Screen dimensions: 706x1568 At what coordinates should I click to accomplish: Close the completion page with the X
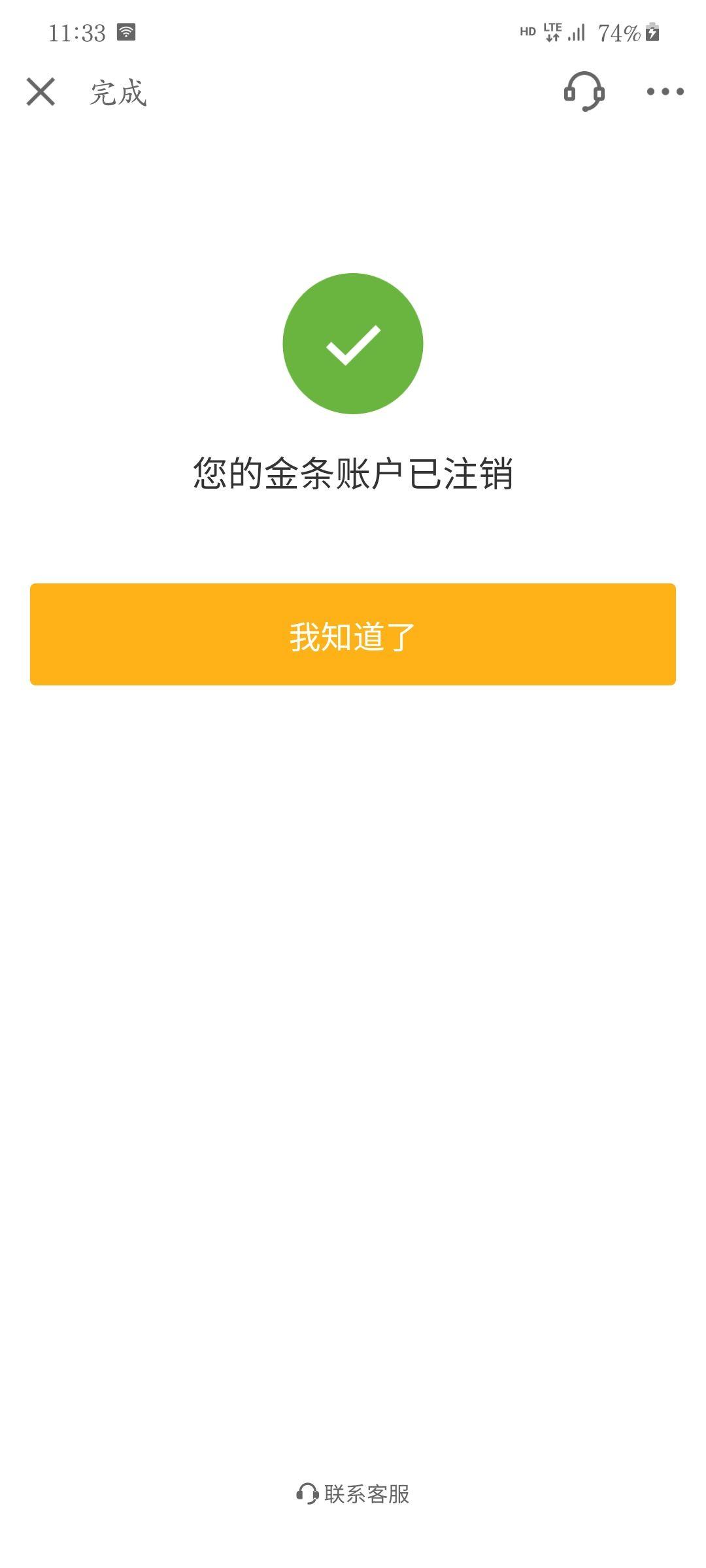(41, 91)
